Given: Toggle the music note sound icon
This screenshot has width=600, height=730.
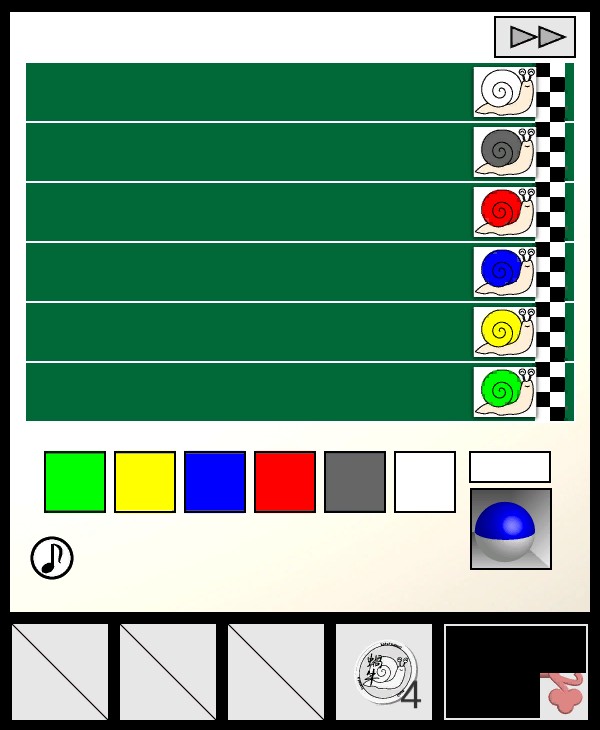Looking at the screenshot, I should tap(52, 558).
